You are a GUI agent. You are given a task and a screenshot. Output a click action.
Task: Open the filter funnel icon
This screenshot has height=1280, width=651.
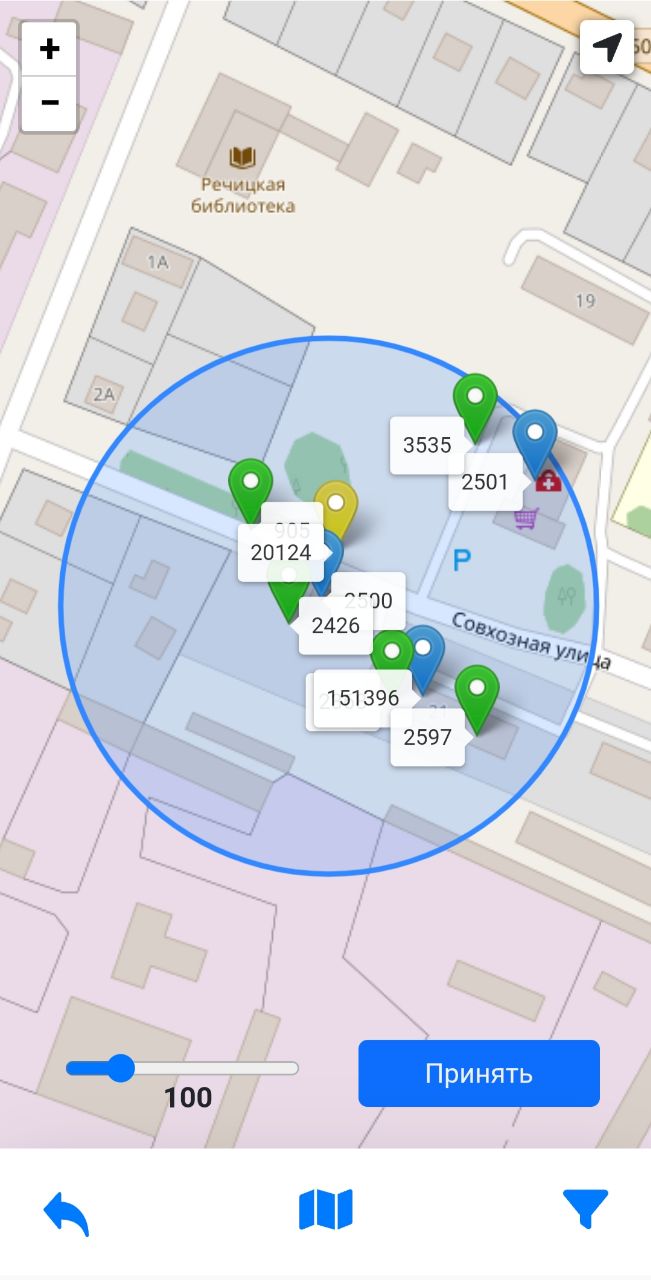click(x=586, y=1209)
